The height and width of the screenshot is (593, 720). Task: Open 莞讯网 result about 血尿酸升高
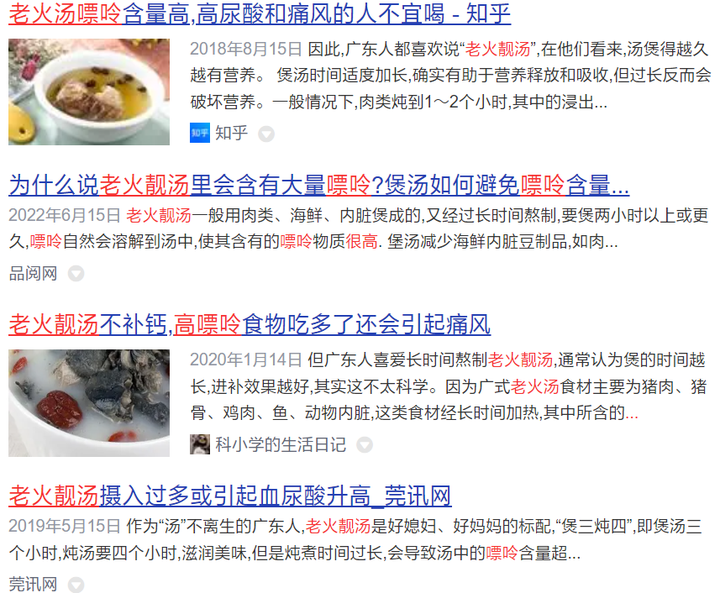[x=230, y=495]
